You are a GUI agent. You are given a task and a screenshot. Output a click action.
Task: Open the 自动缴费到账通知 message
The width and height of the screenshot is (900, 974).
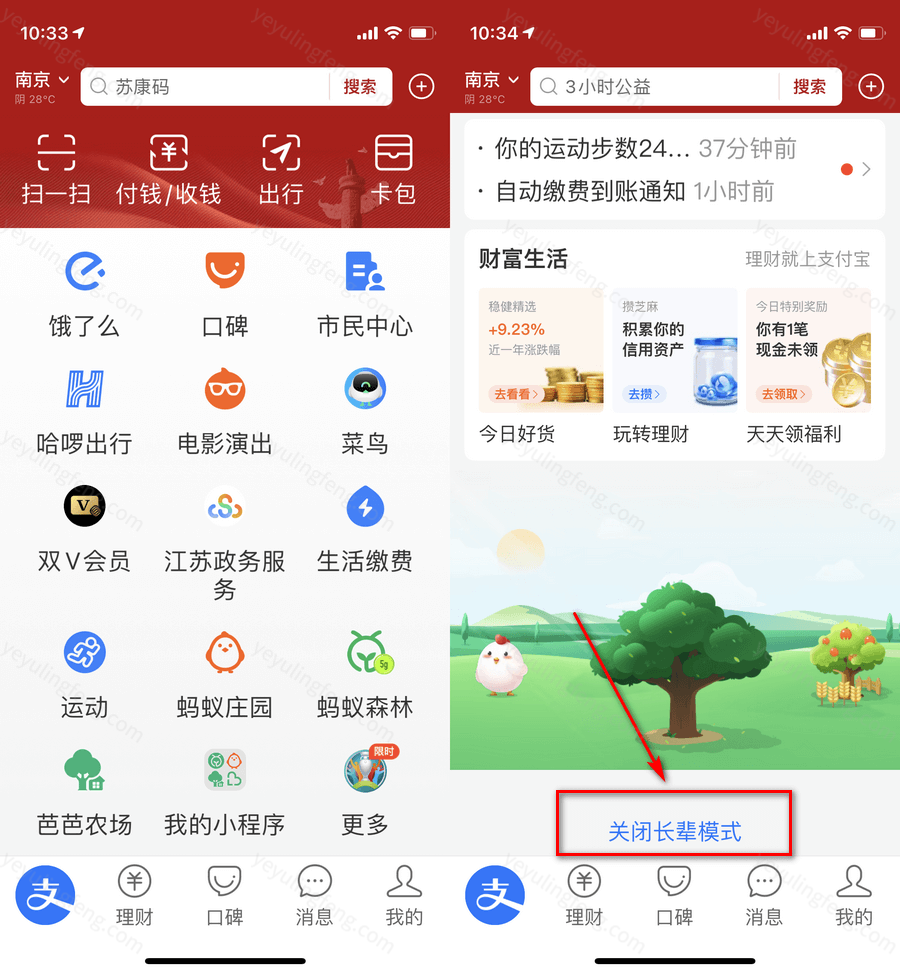(x=635, y=191)
